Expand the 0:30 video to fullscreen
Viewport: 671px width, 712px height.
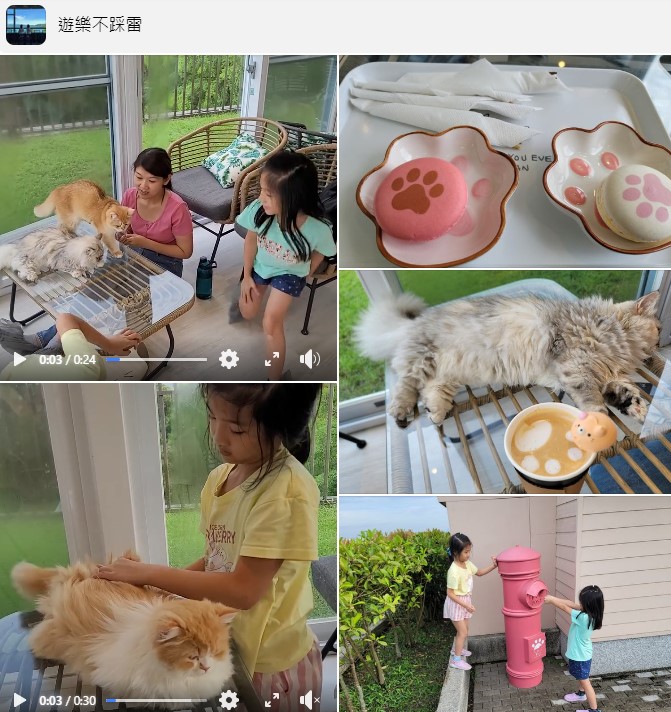272,700
